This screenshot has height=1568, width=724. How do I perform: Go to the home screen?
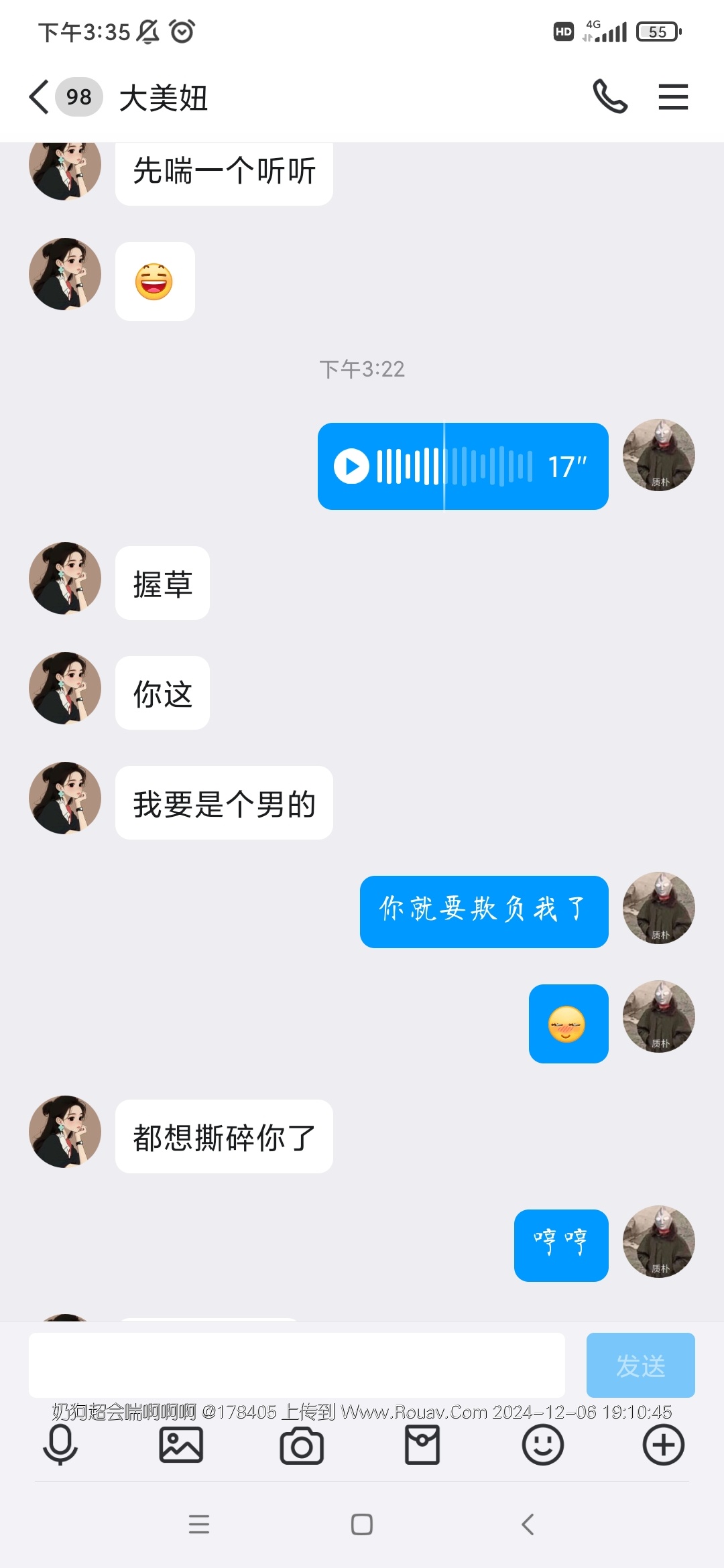(362, 1524)
